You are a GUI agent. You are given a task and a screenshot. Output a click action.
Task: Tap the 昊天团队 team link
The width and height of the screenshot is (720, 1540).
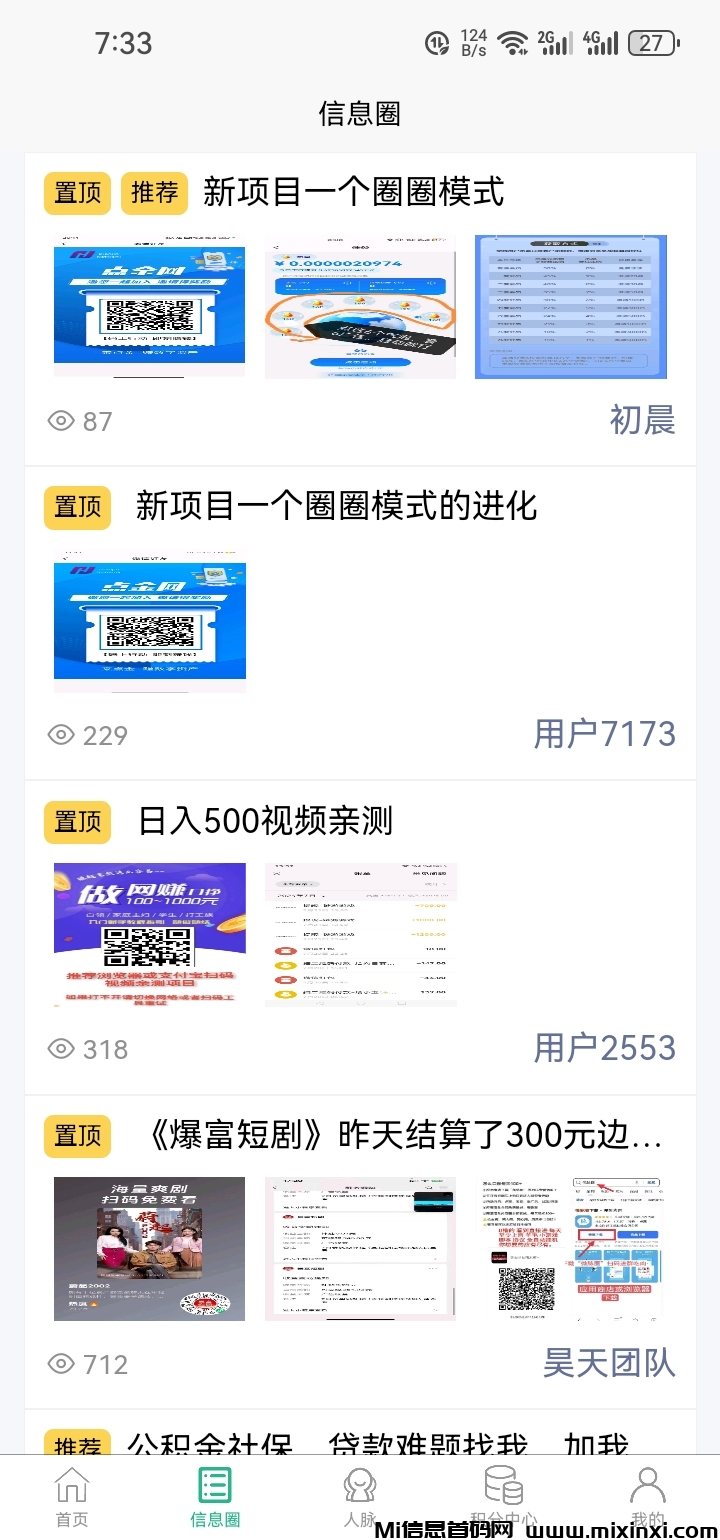(x=608, y=1364)
